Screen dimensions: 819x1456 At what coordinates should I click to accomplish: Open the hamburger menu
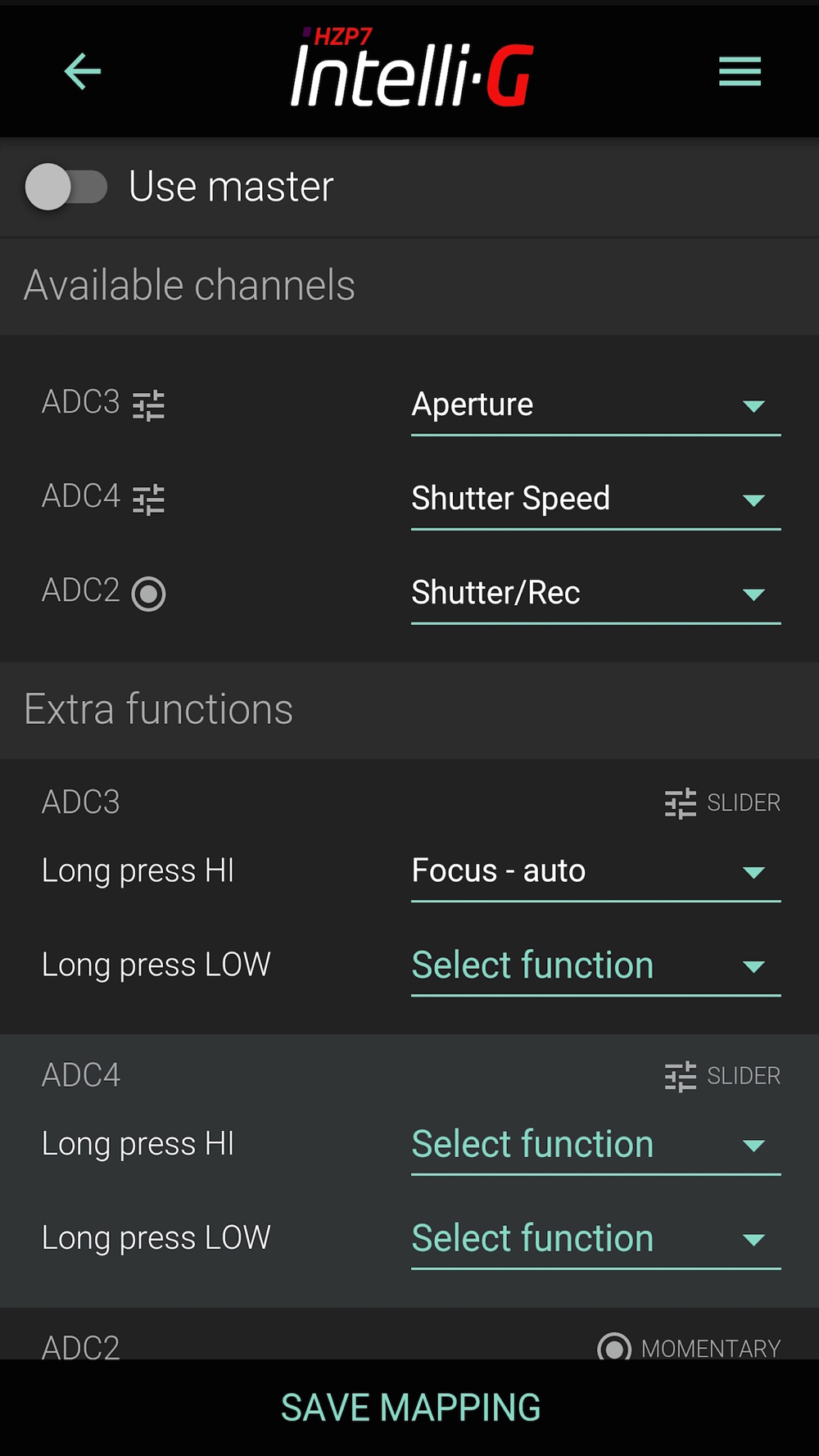click(x=740, y=71)
